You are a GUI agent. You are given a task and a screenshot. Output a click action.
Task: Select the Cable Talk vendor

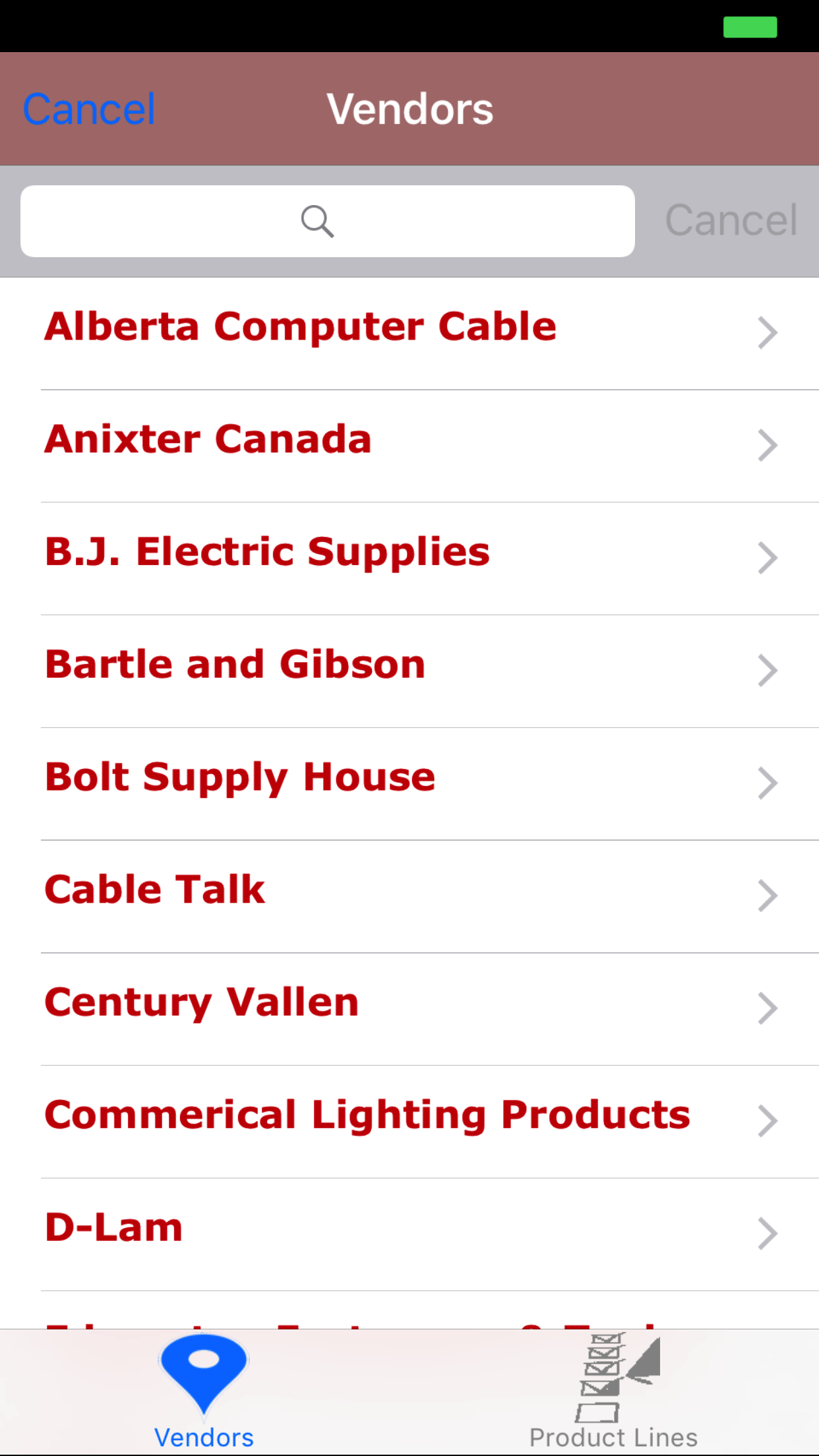409,895
